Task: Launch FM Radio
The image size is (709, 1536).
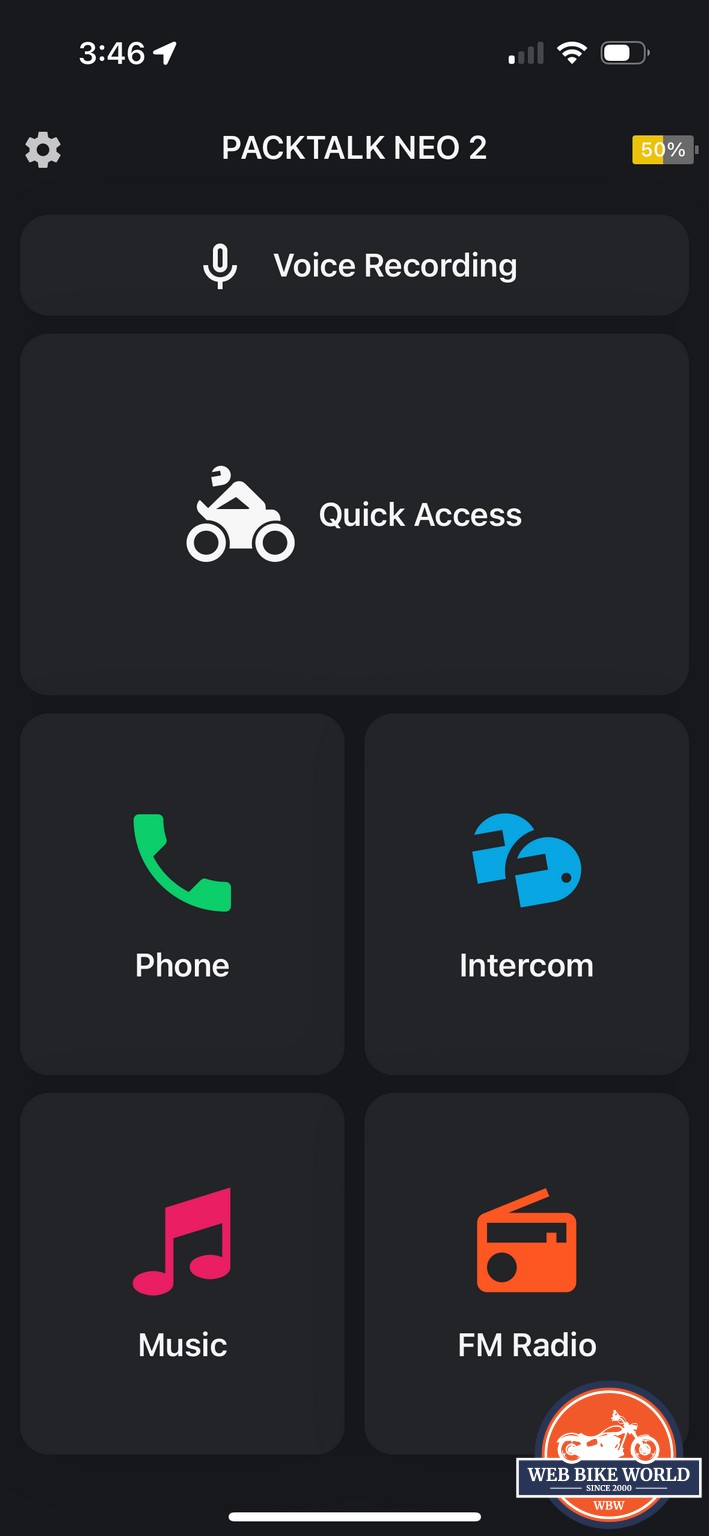Action: click(x=527, y=1273)
